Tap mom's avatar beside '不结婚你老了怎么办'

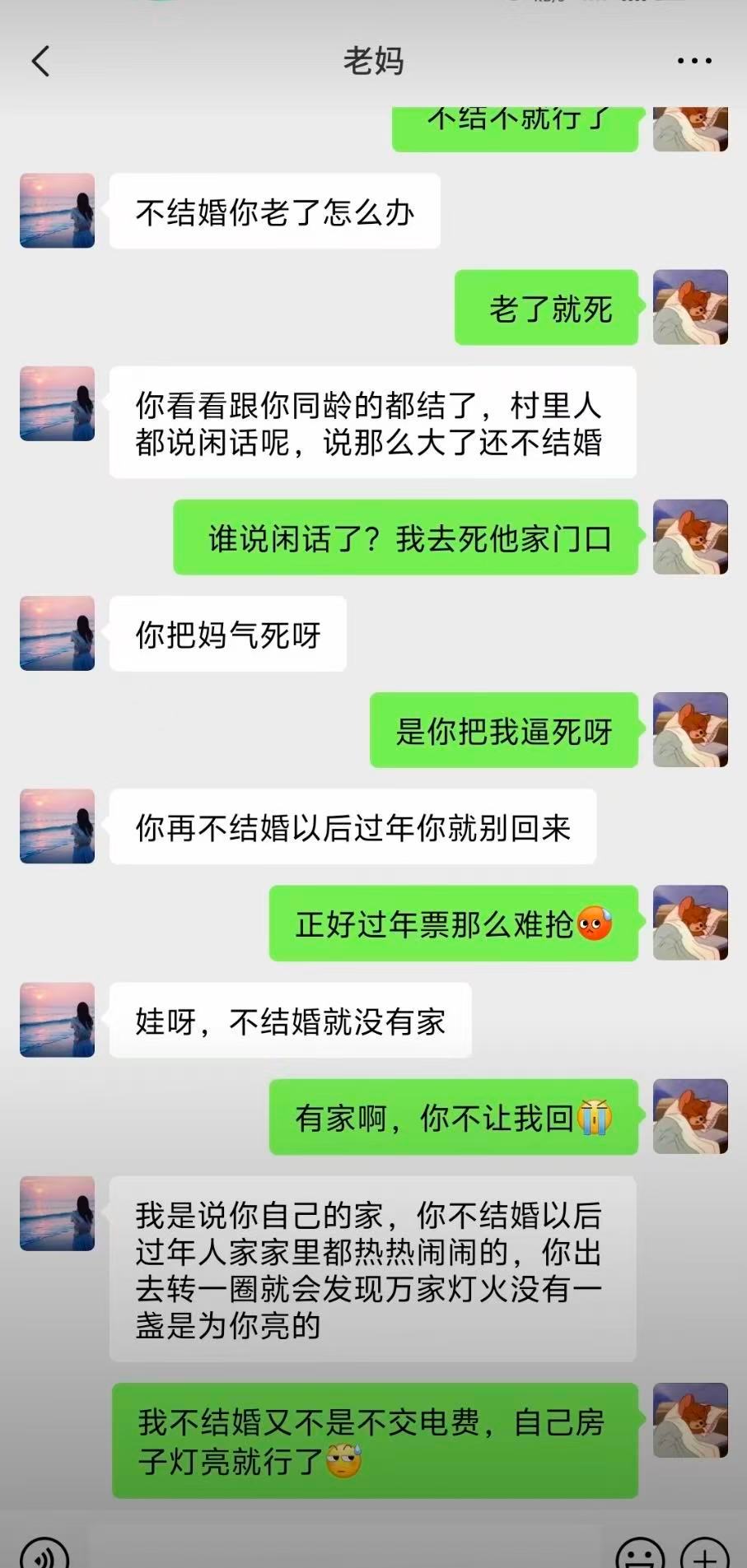click(56, 212)
